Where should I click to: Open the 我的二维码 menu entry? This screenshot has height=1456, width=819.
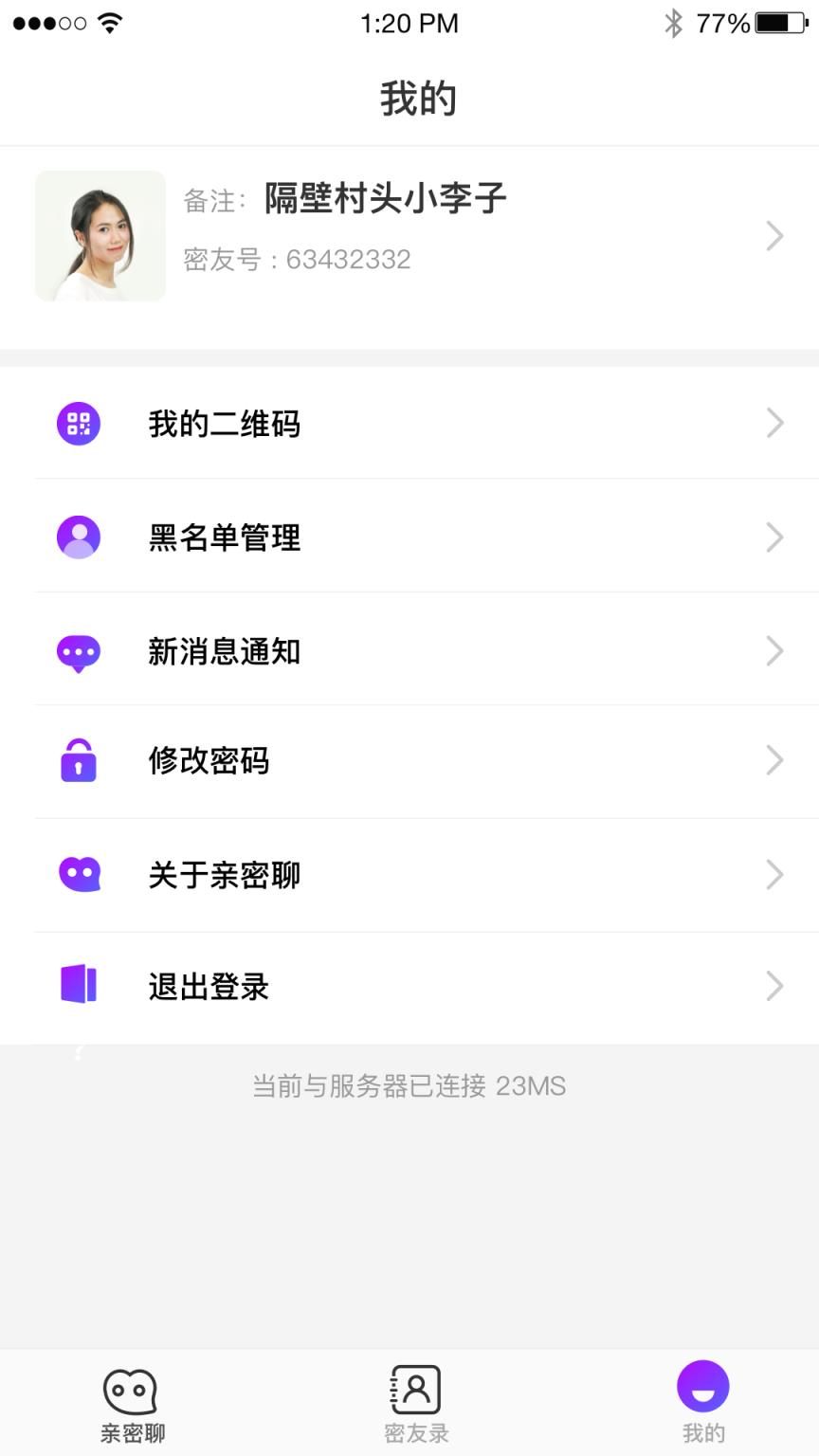pos(225,424)
